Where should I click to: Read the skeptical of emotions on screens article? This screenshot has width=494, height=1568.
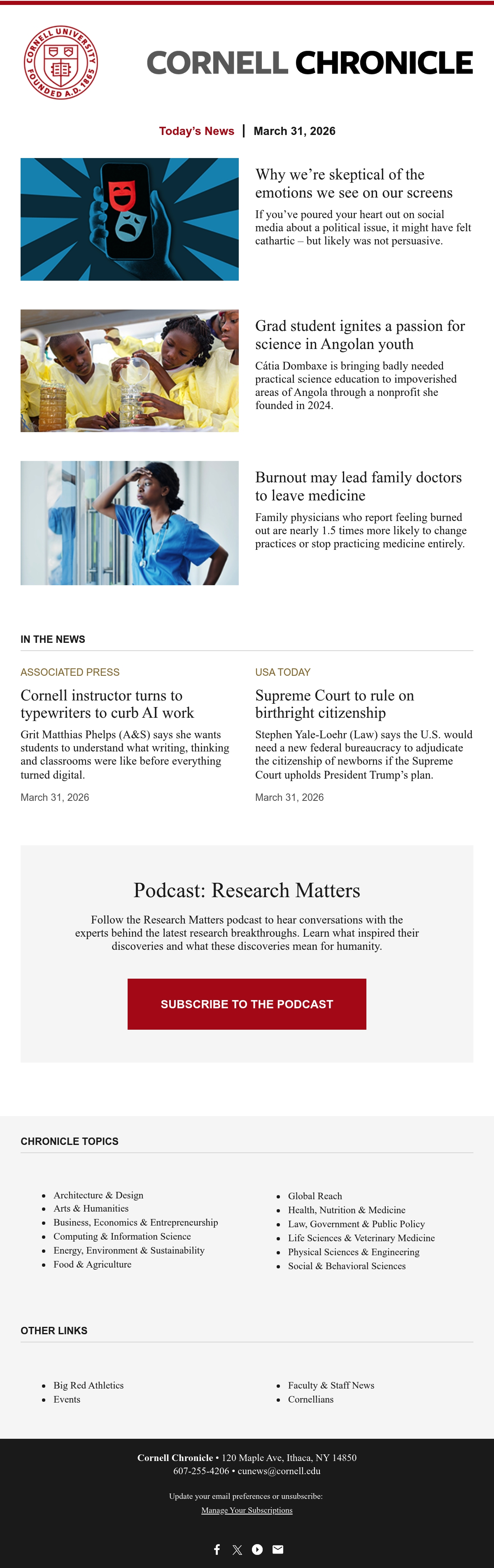pyautogui.click(x=353, y=183)
